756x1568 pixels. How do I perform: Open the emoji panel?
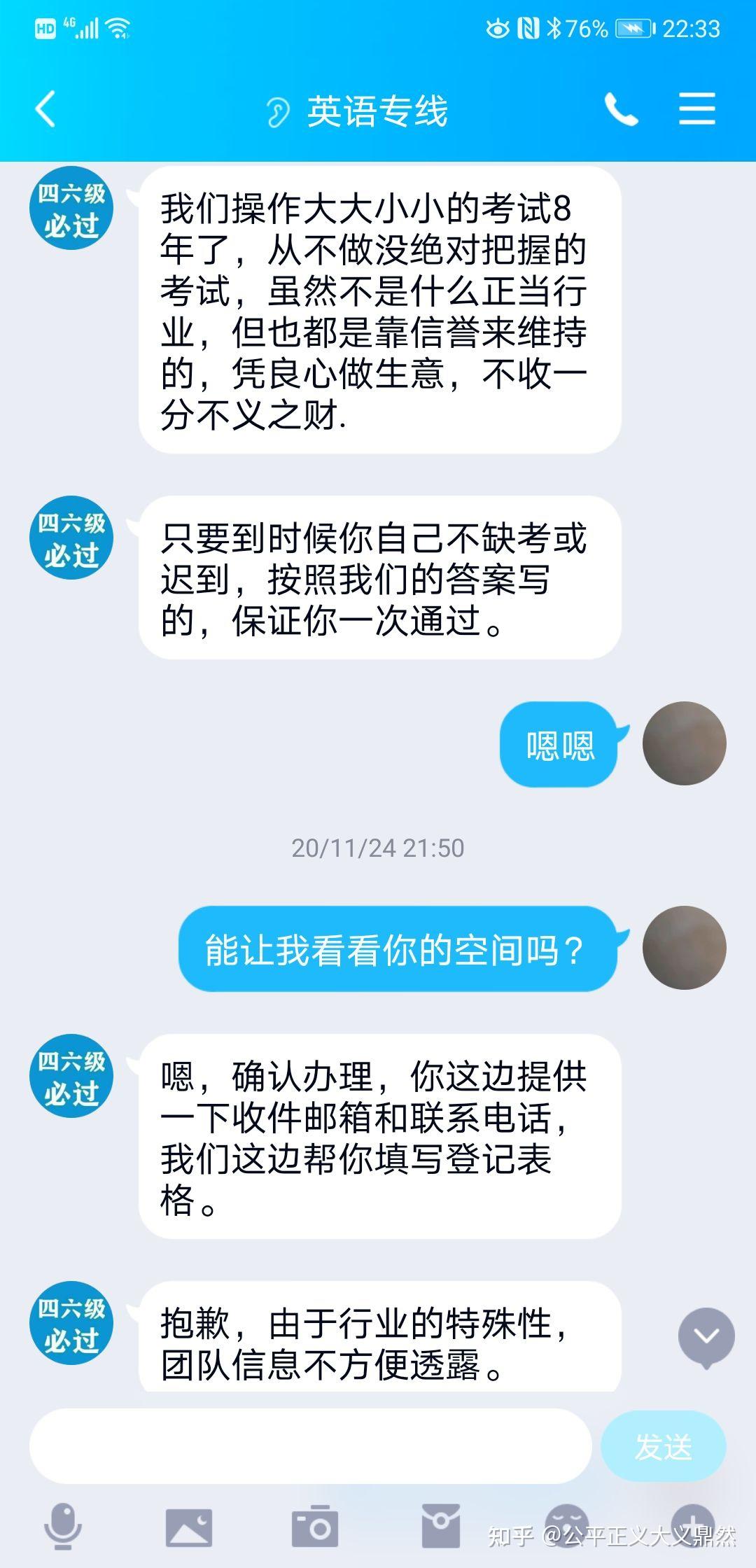[x=567, y=1527]
